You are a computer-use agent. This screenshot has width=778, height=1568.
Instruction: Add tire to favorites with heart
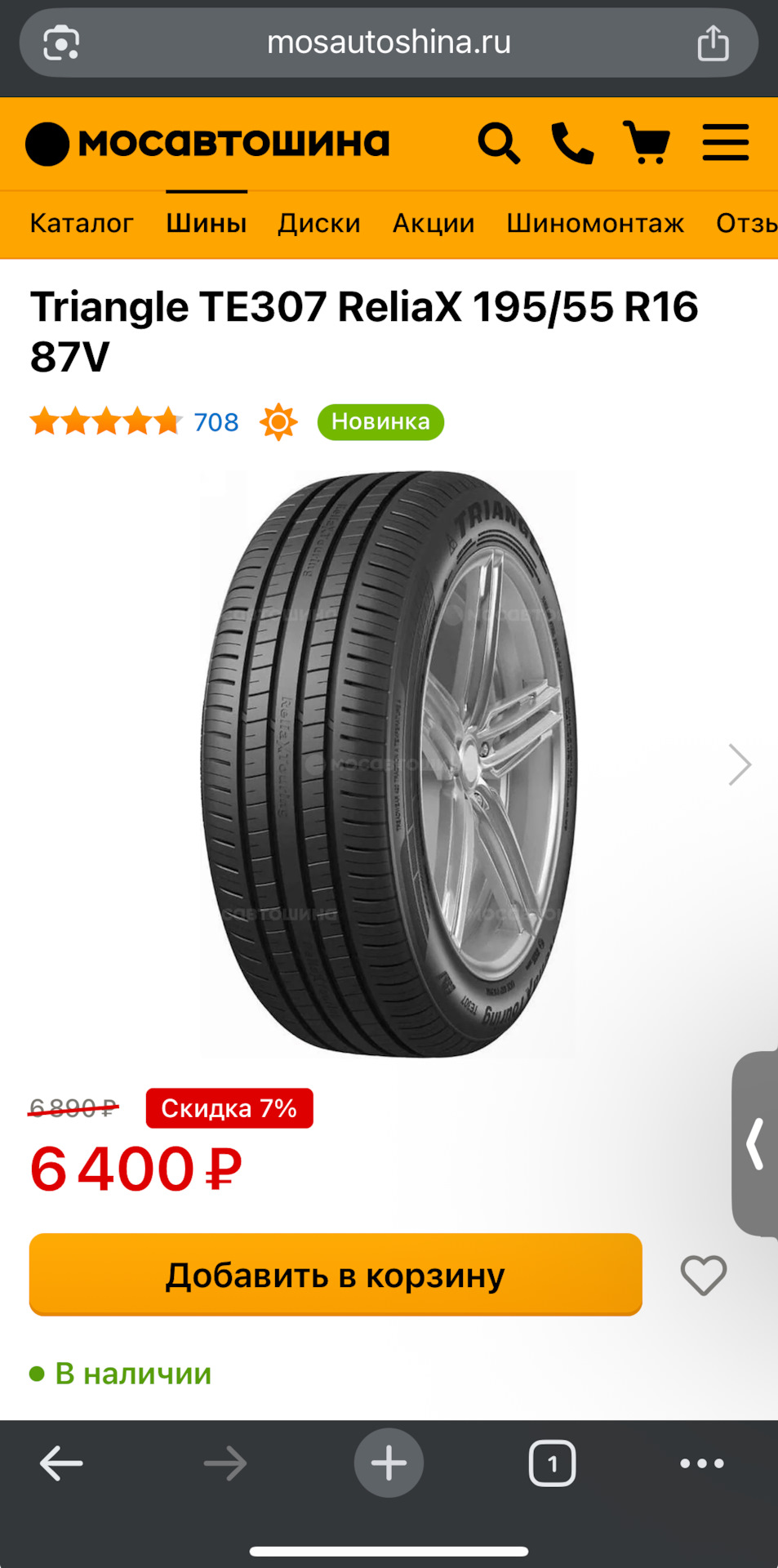(x=704, y=1275)
